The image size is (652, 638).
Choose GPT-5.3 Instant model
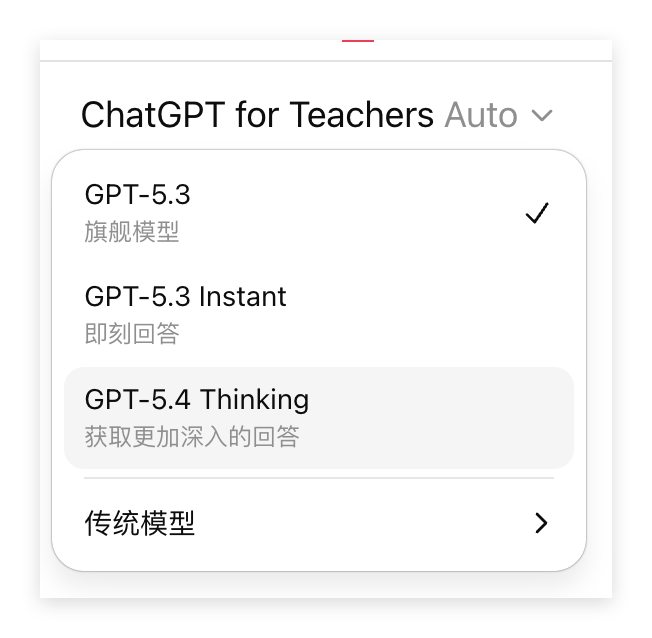[319, 315]
